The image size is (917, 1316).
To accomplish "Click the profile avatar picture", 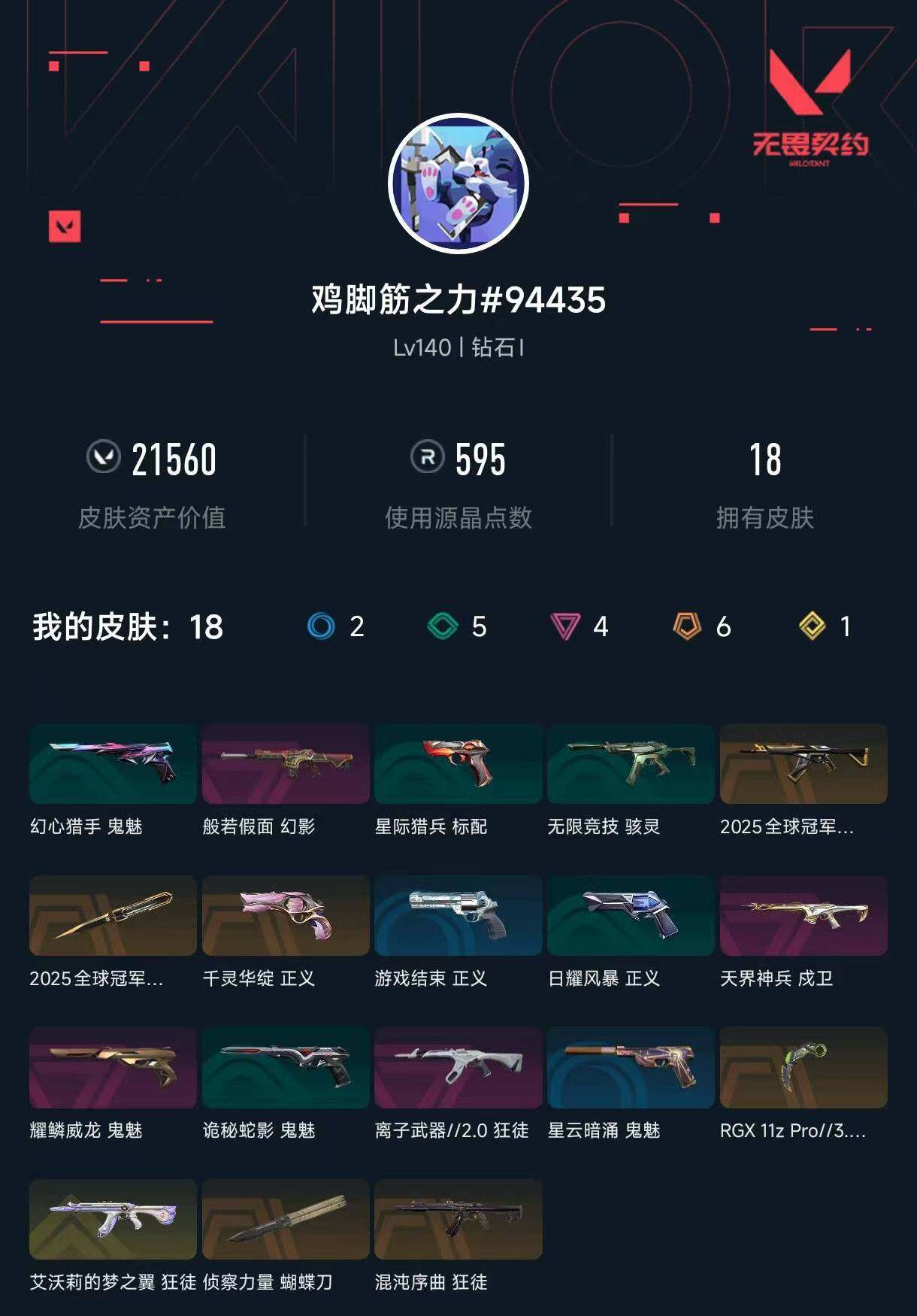I will click(458, 183).
